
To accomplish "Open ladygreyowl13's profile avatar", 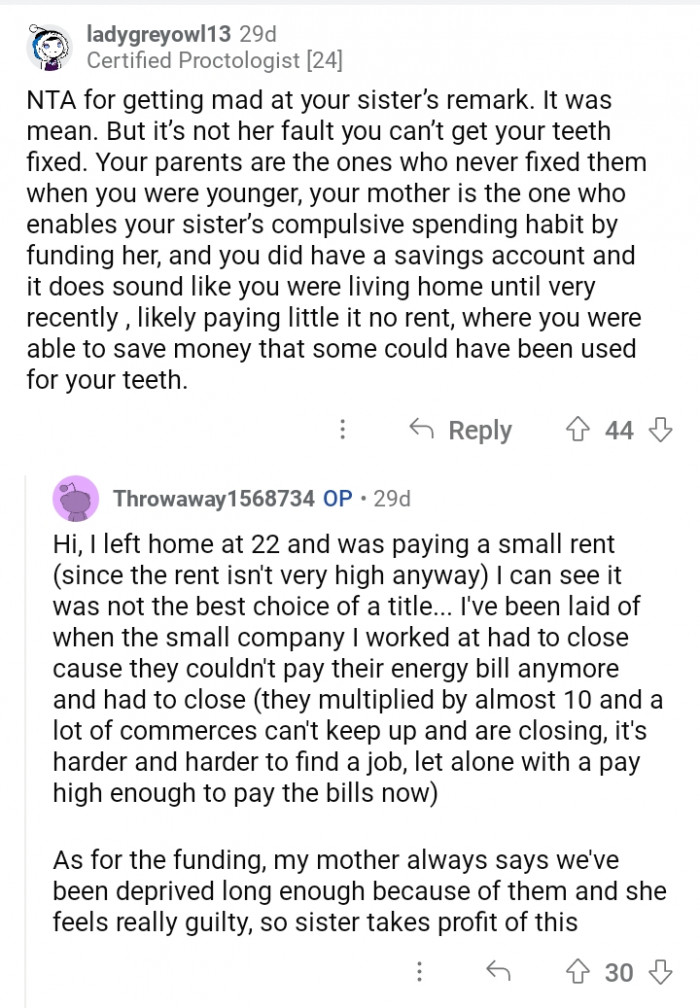I will click(49, 46).
